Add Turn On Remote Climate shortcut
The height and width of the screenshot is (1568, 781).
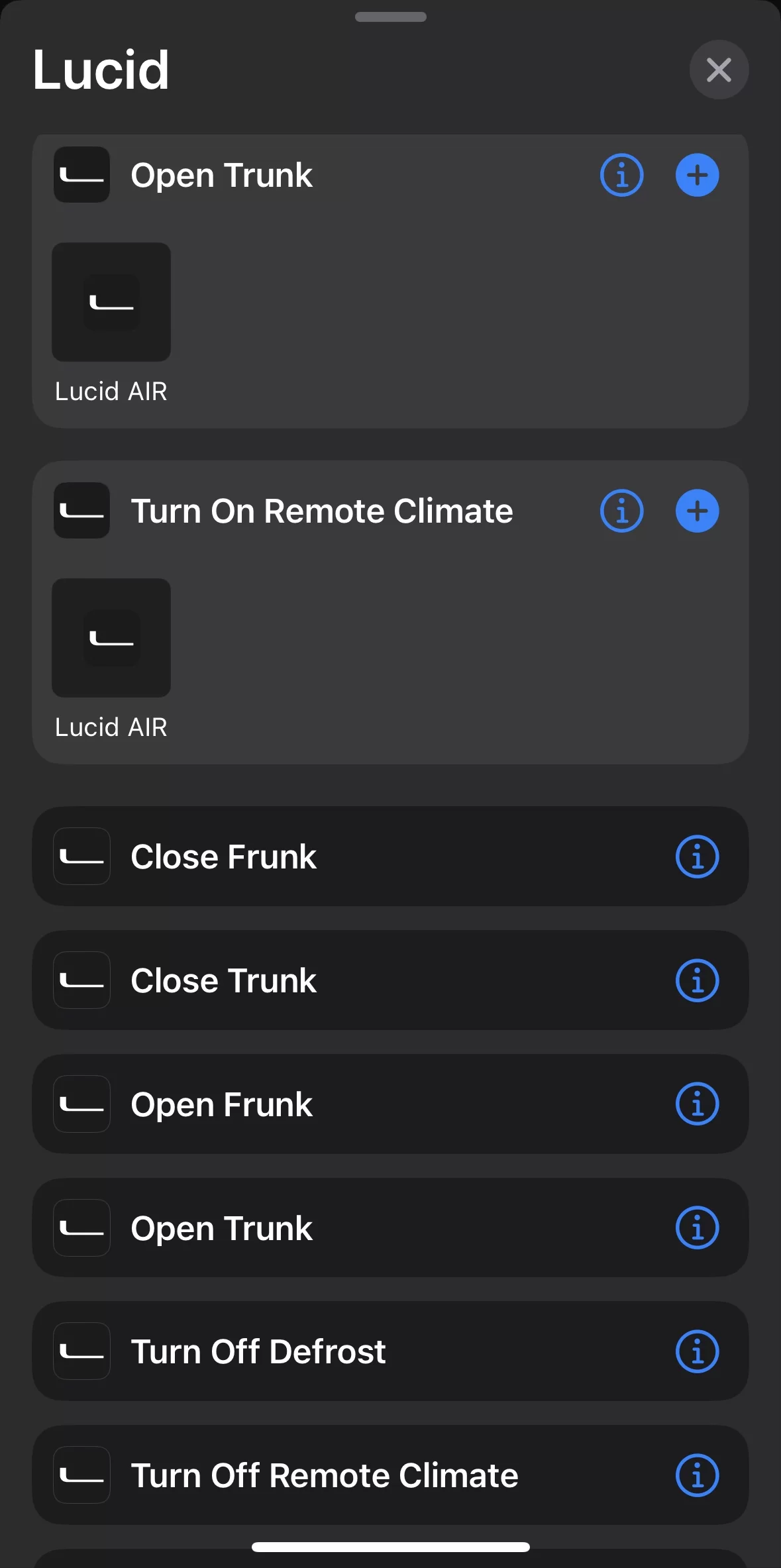697,511
